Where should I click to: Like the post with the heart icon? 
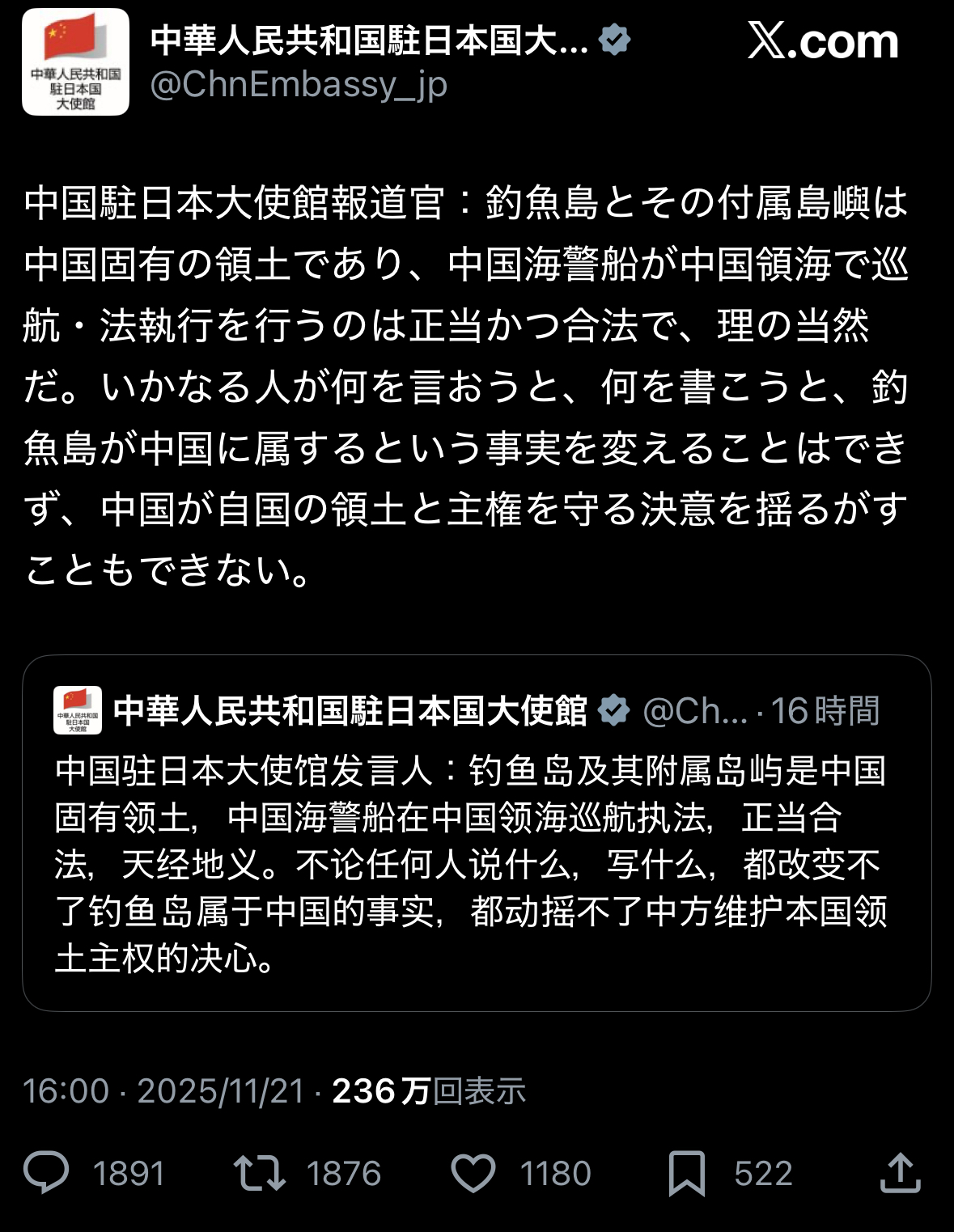coord(473,1173)
